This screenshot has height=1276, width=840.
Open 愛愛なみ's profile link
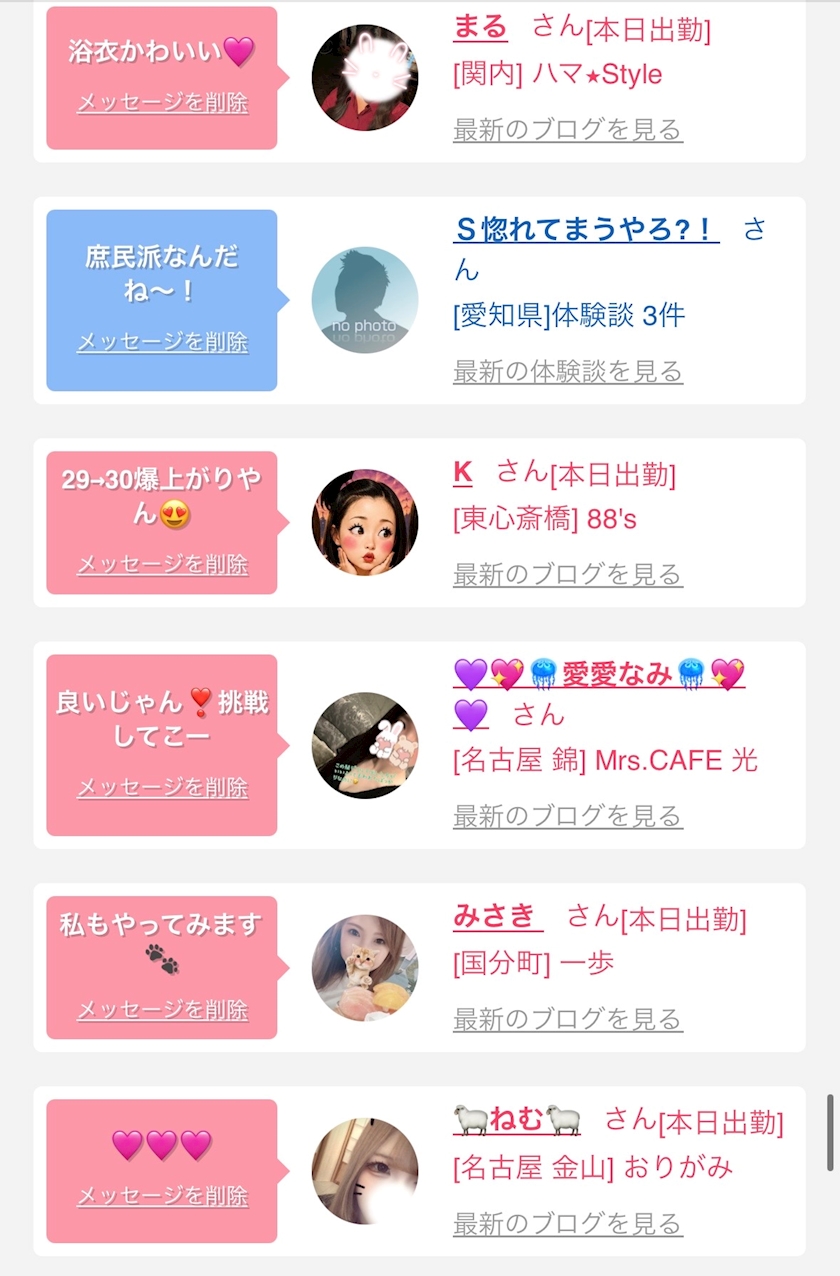click(x=599, y=692)
